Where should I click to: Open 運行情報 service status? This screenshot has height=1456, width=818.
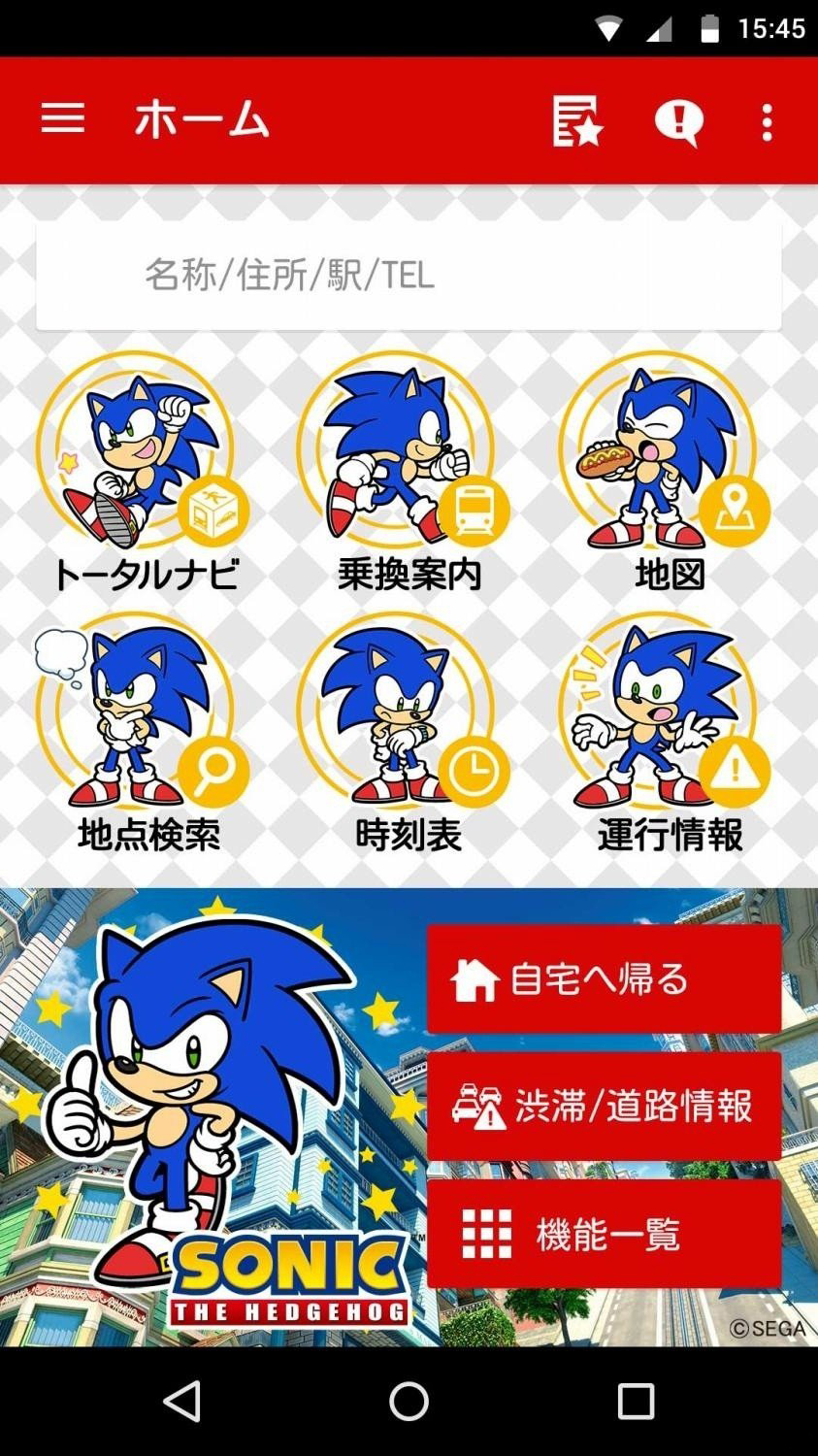click(670, 728)
